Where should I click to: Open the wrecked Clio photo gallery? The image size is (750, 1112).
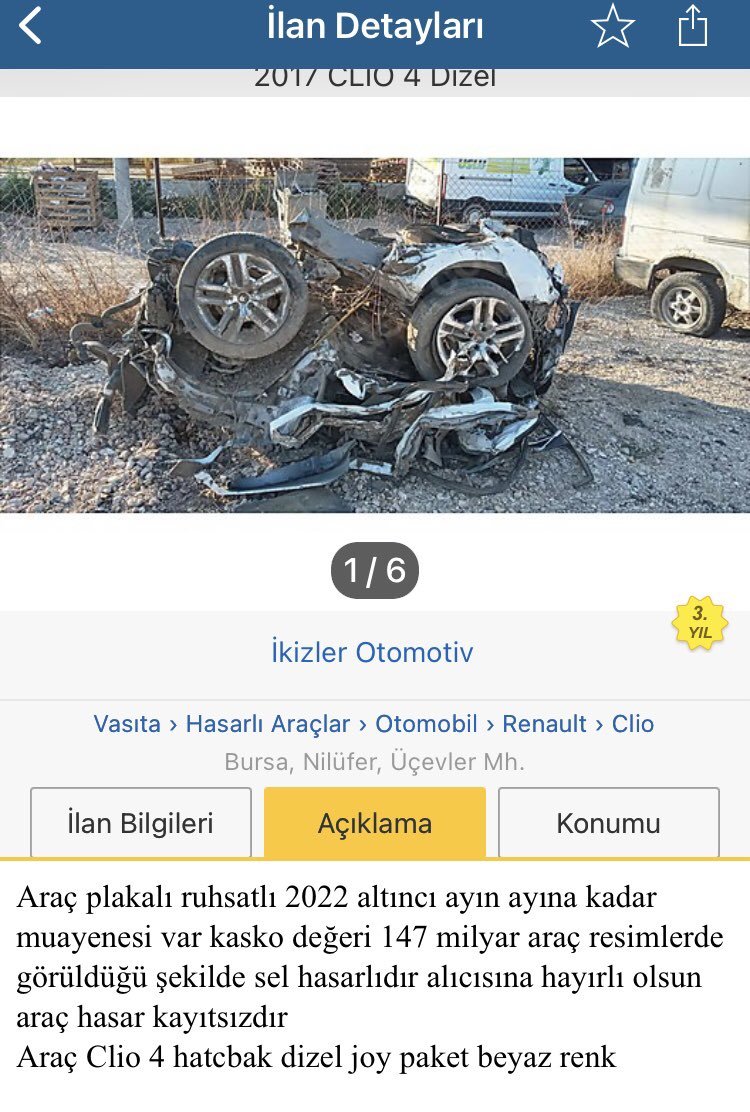[374, 335]
